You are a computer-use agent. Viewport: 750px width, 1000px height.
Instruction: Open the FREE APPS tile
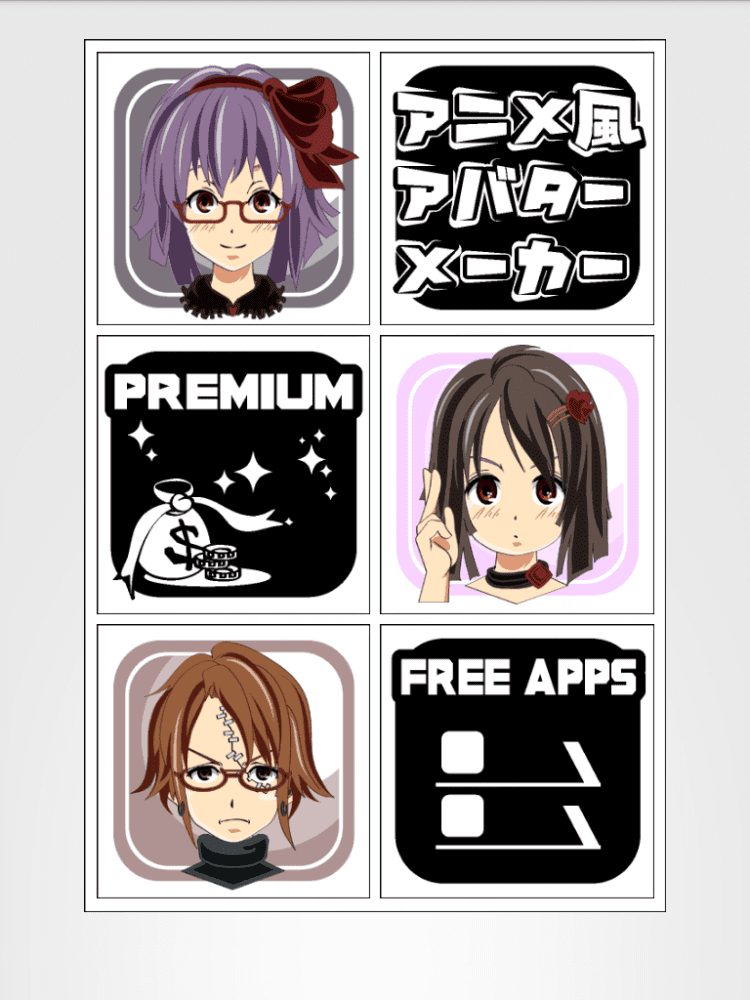pos(517,762)
